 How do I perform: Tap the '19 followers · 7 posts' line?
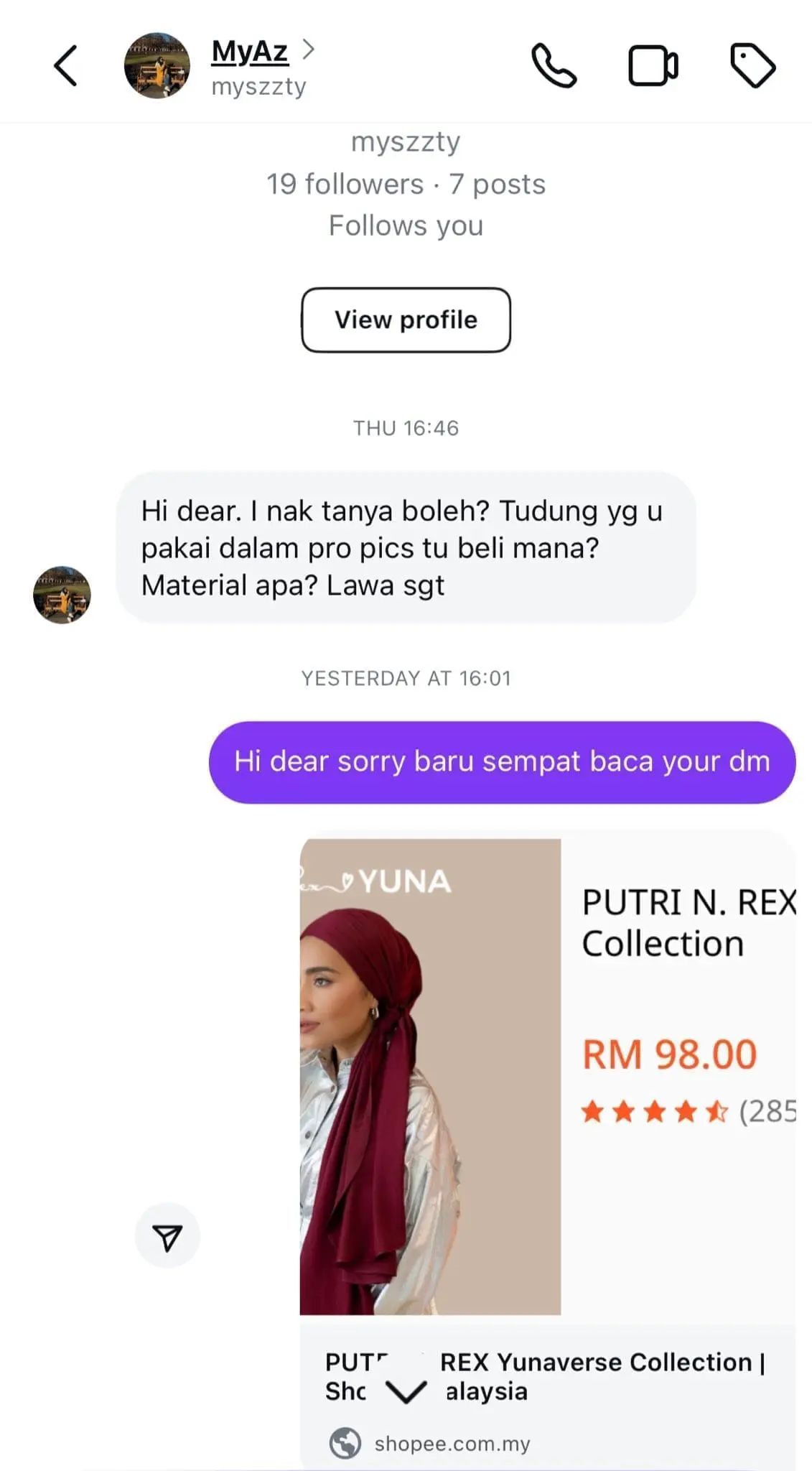pos(406,184)
